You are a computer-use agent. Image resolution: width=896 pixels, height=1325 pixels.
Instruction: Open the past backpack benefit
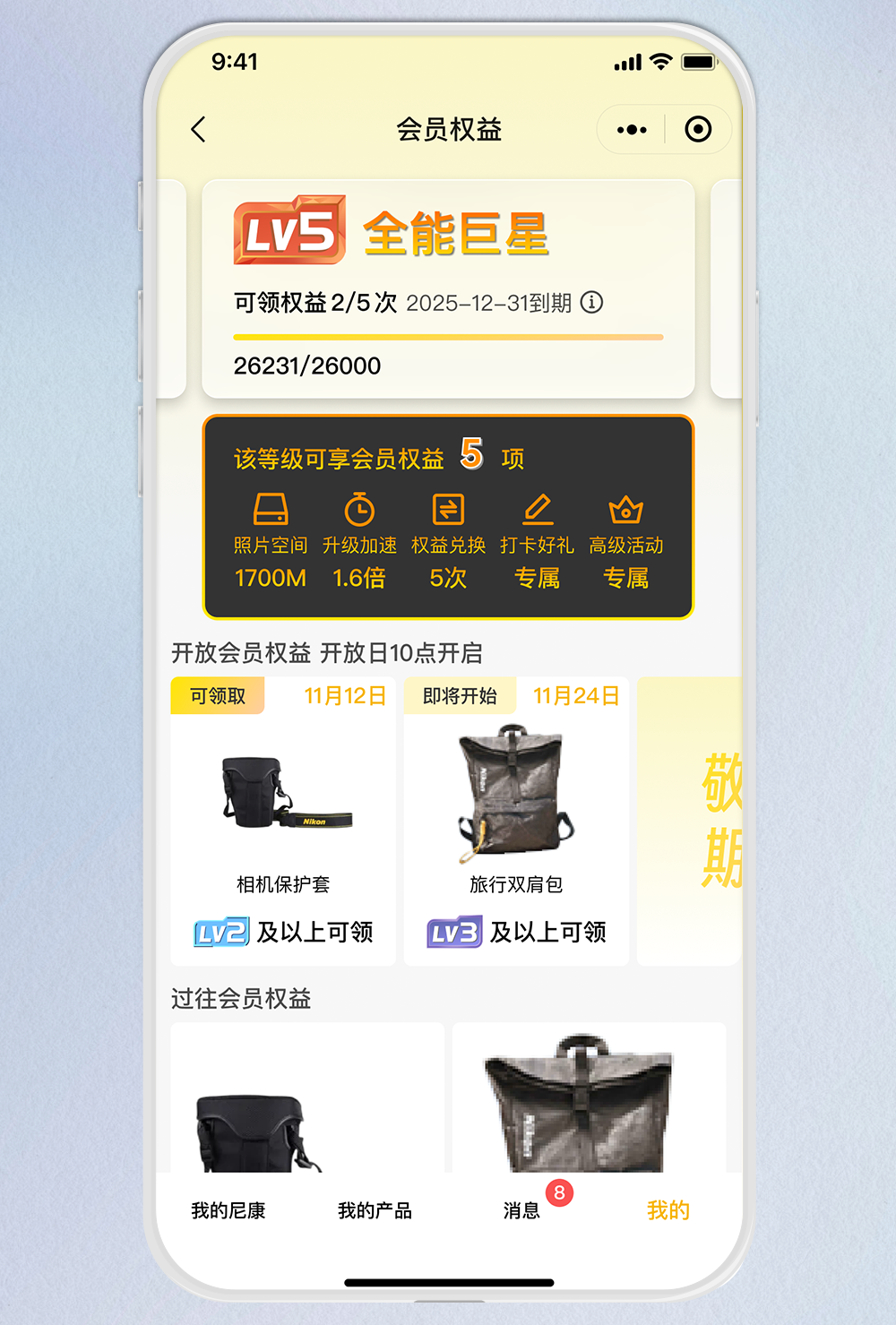(589, 1097)
